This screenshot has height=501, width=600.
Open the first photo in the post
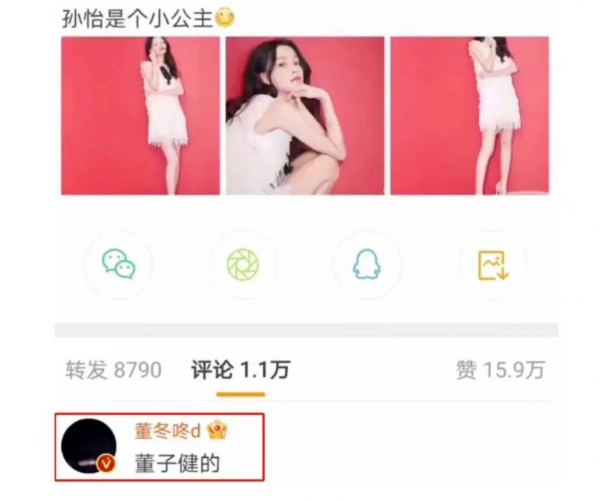140,116
